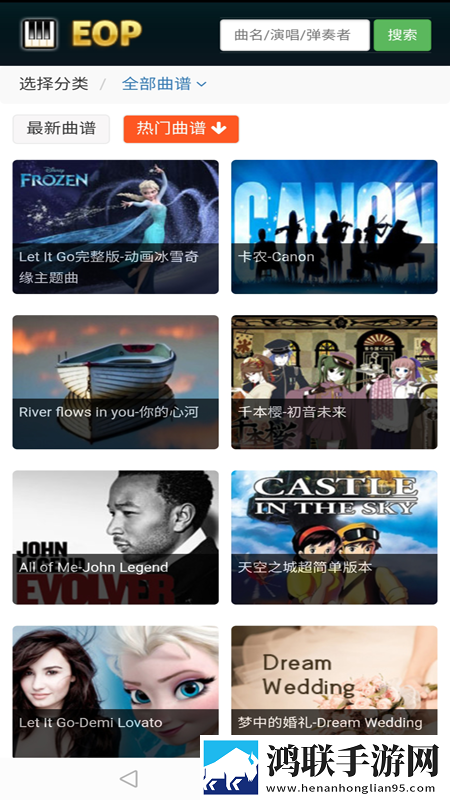Open the 卡农-Canon sheet card

pyautogui.click(x=334, y=227)
